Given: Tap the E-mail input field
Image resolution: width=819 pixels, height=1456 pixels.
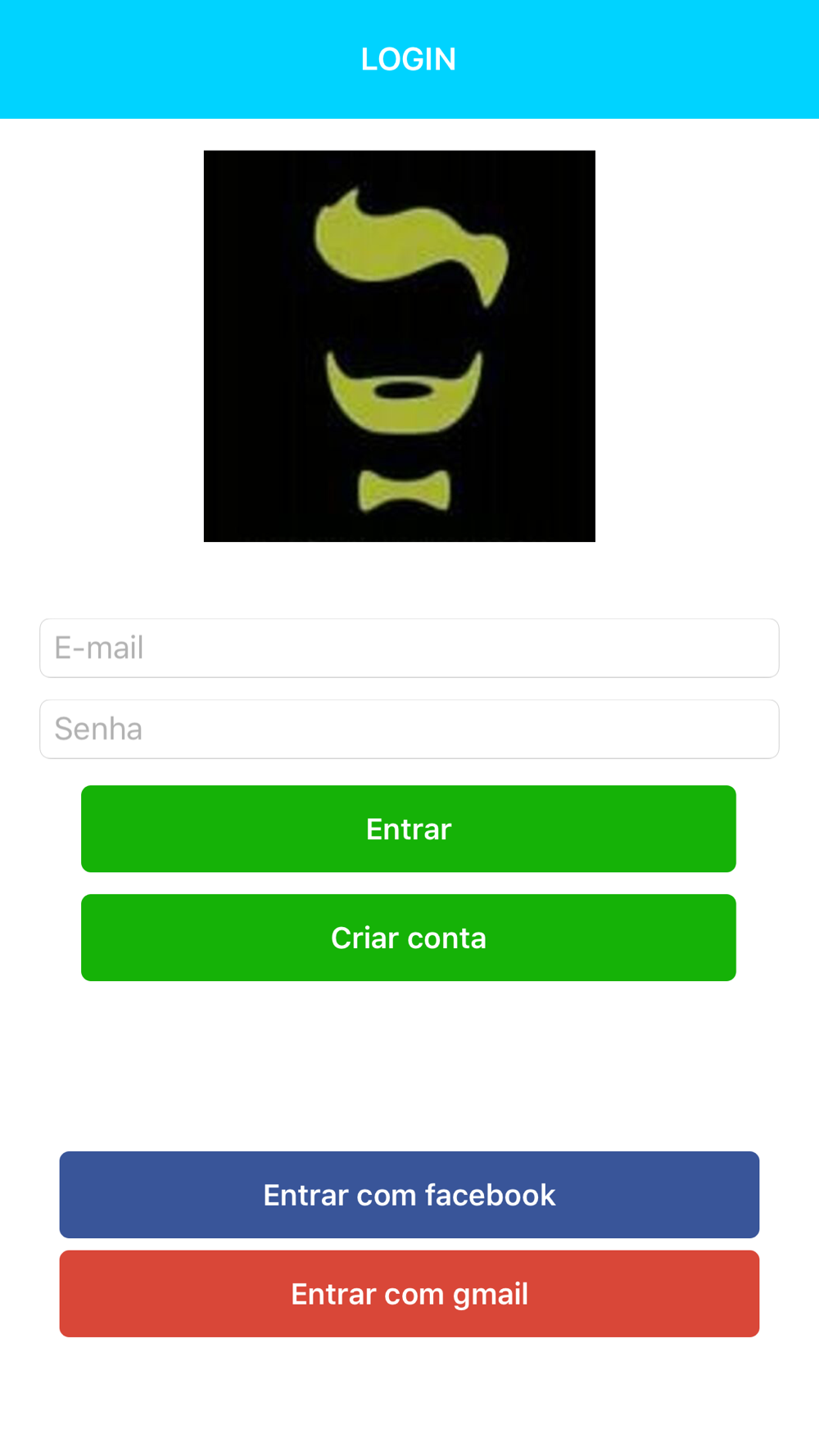Looking at the screenshot, I should (x=409, y=648).
